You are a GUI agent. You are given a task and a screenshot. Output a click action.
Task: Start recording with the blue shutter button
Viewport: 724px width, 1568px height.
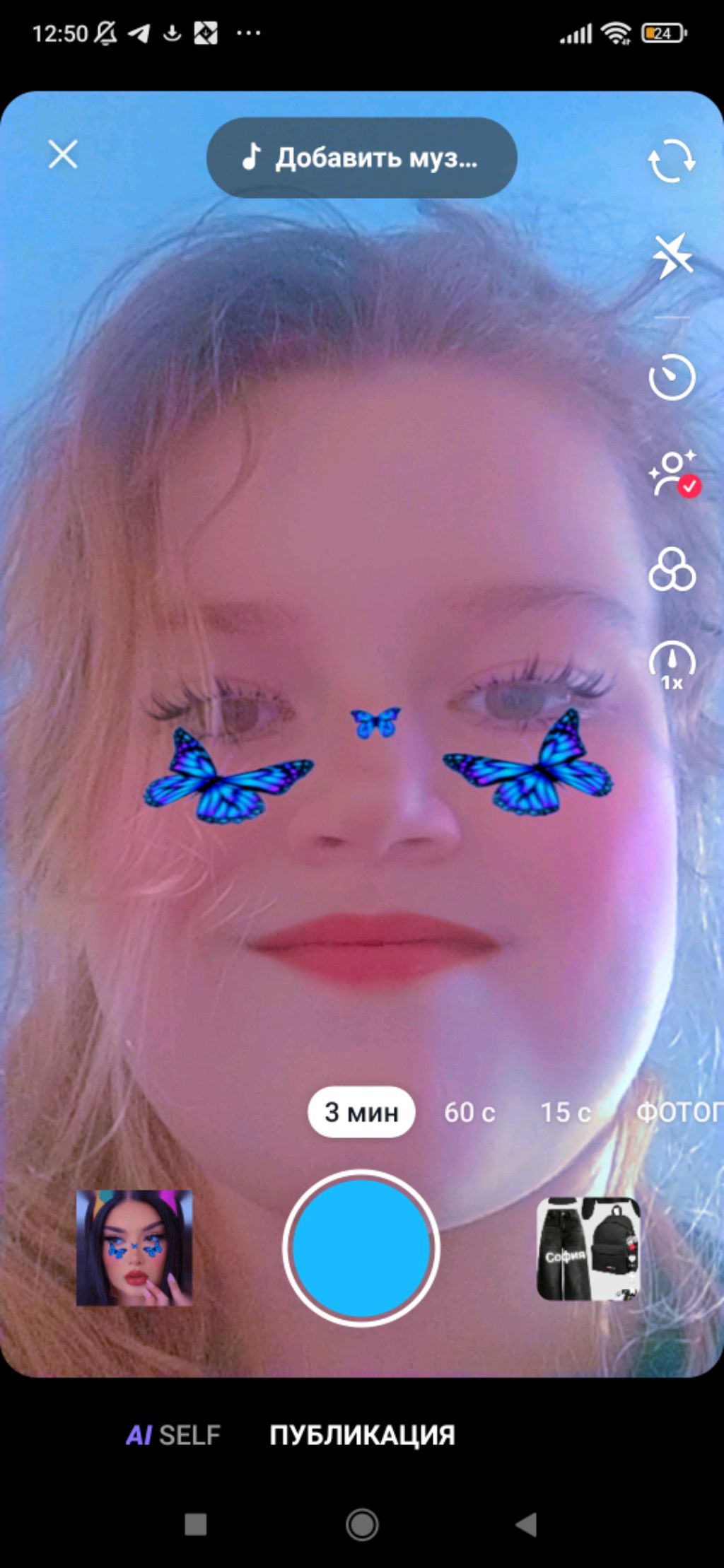tap(361, 1248)
